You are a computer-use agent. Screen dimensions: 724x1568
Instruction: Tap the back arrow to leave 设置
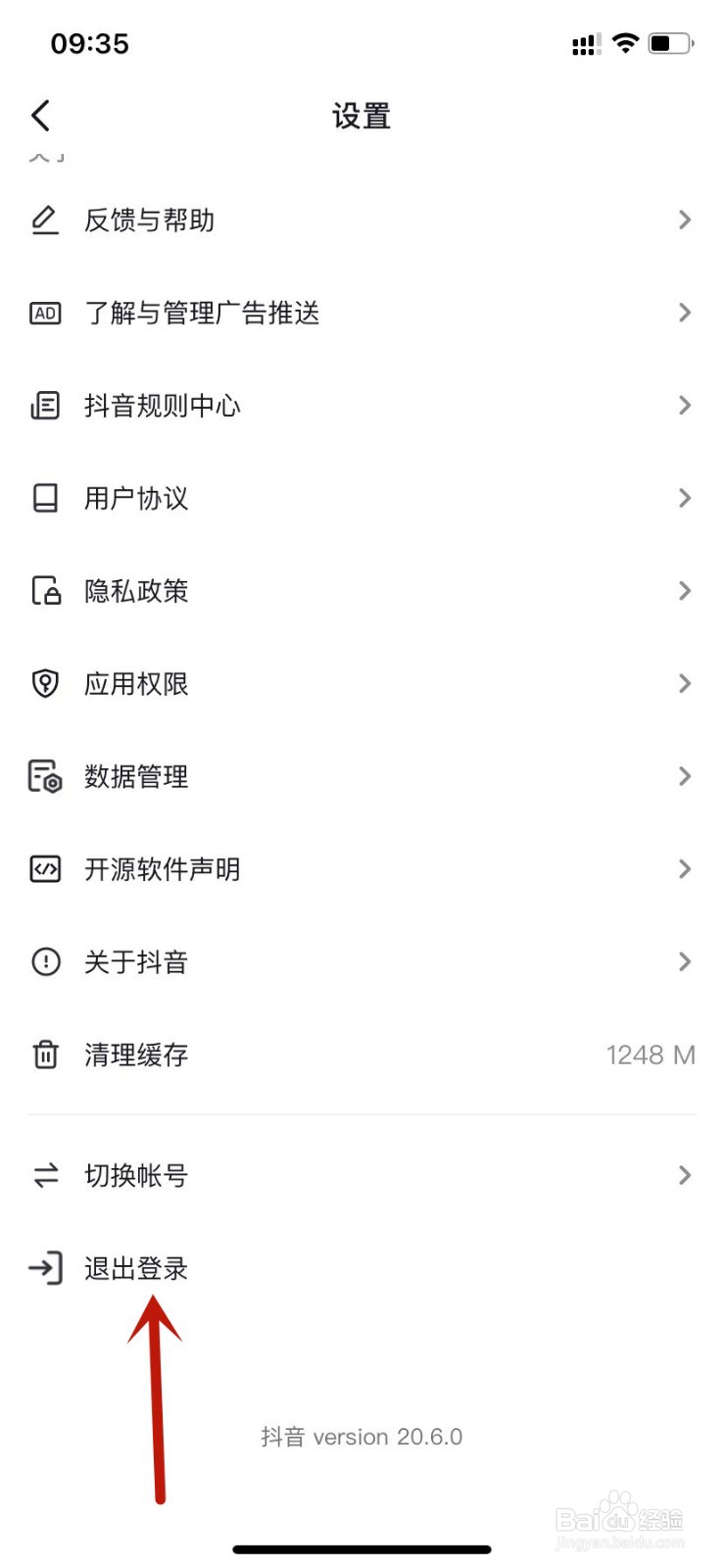(40, 115)
